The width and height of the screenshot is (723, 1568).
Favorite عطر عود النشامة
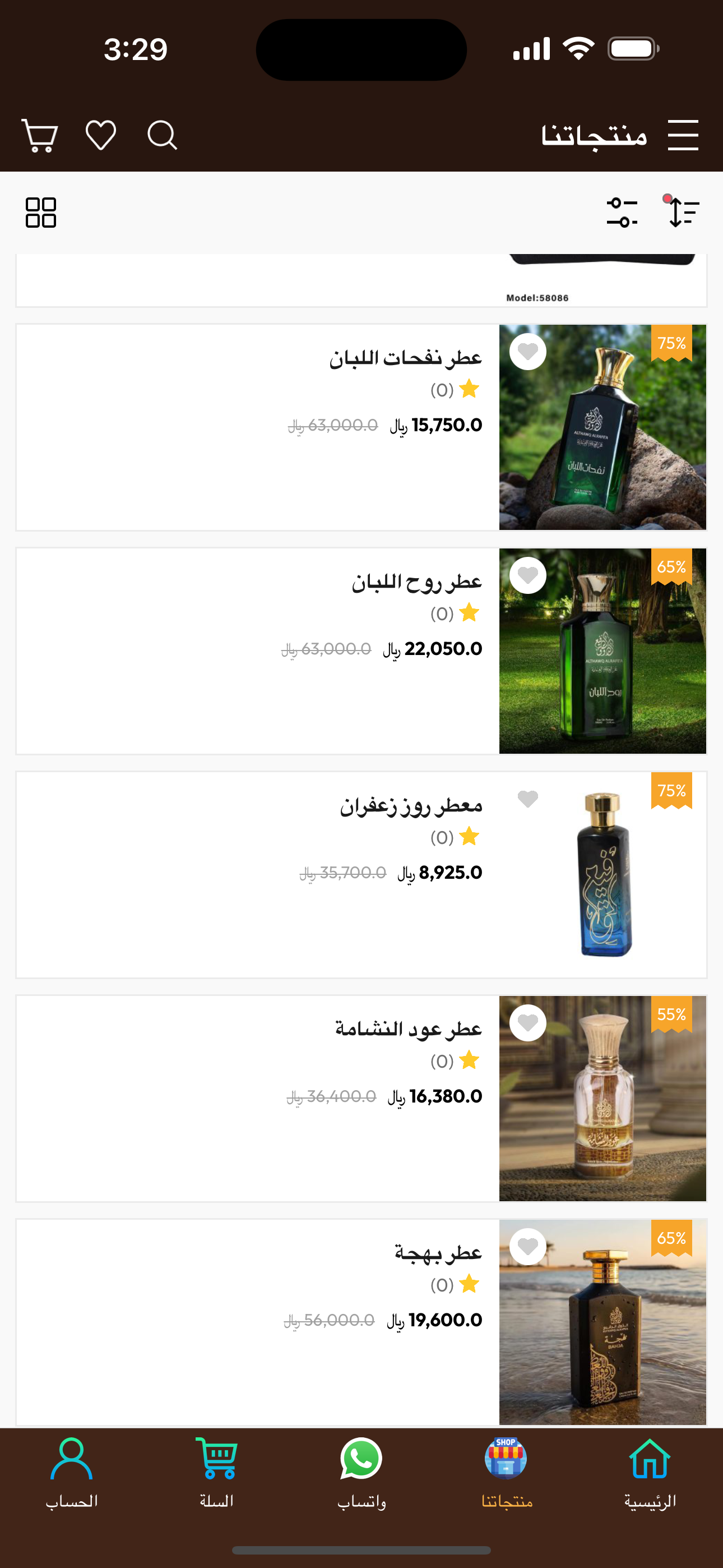click(x=527, y=1022)
